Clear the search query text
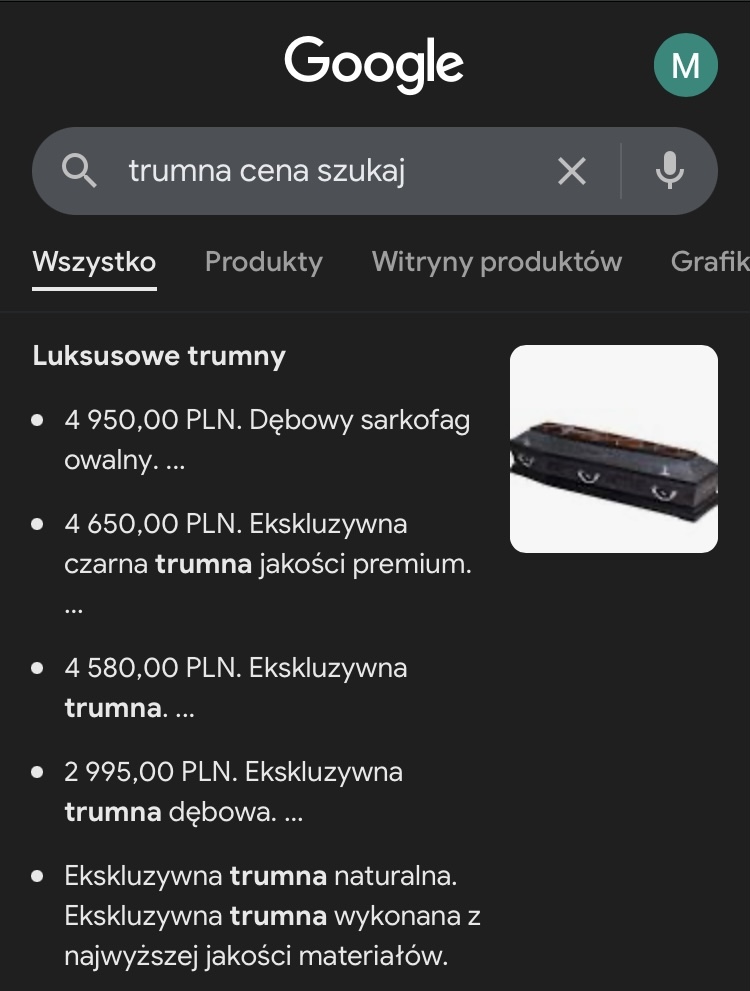Viewport: 750px width, 991px height. 571,171
